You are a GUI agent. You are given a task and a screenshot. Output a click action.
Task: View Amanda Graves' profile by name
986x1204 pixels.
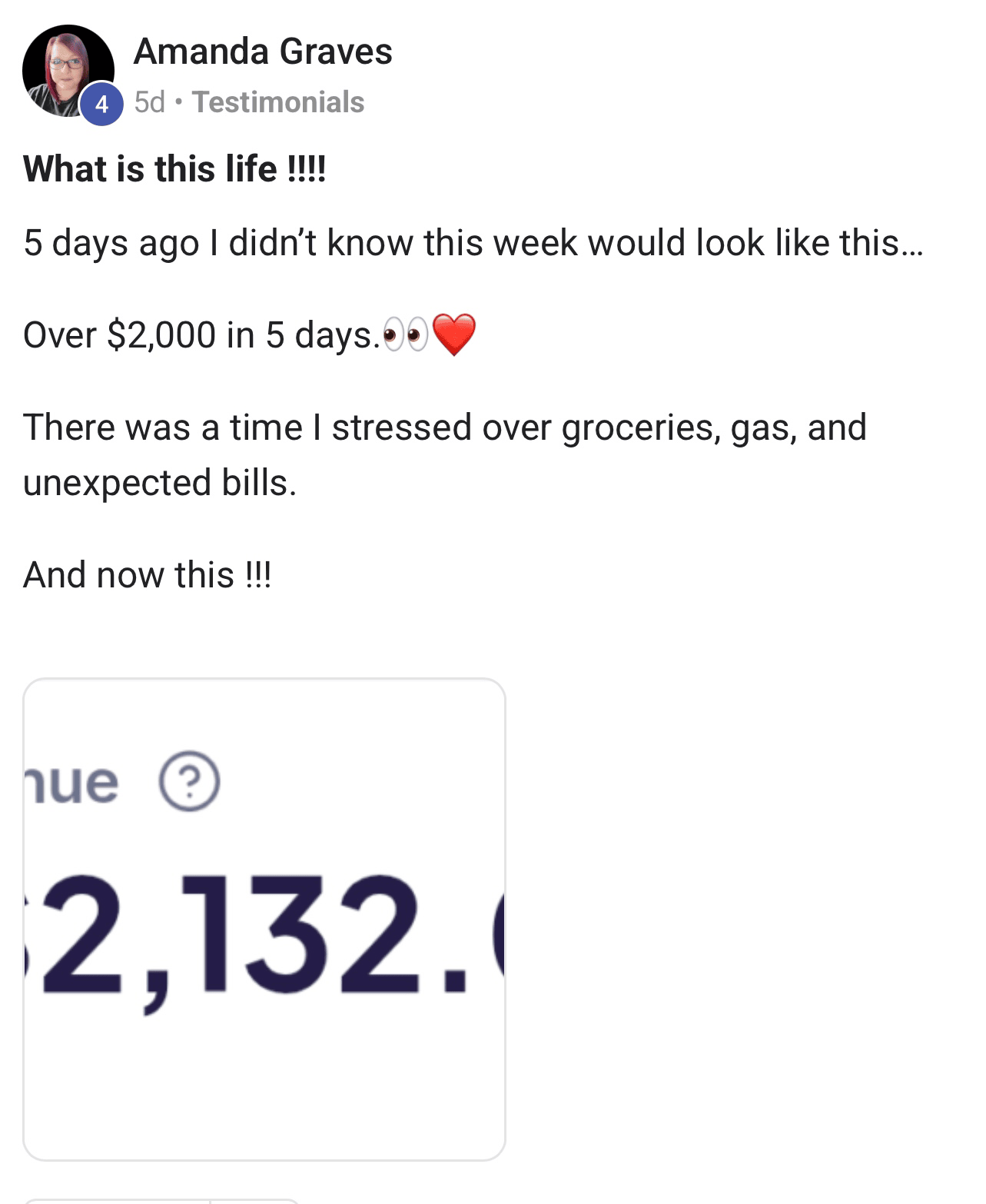262,52
